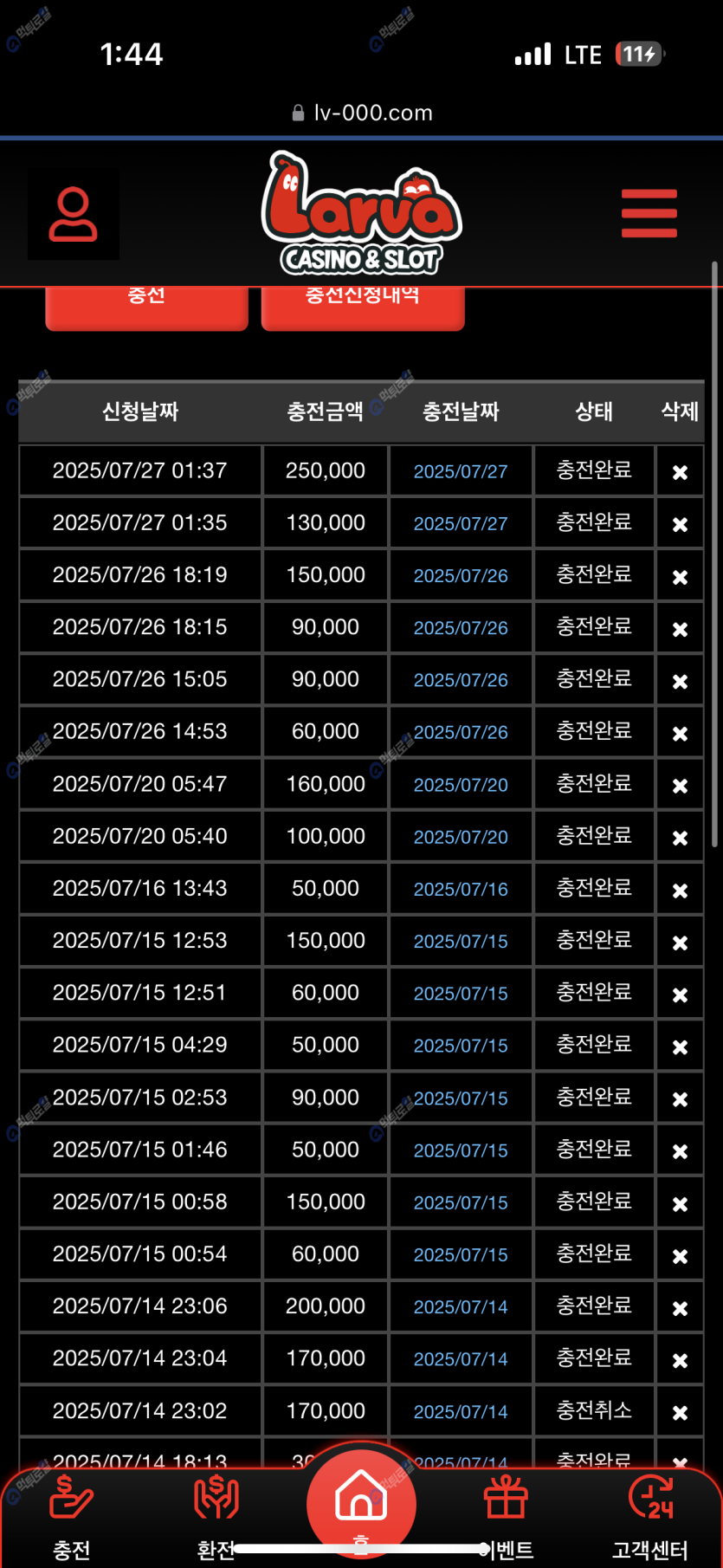The width and height of the screenshot is (723, 1568).
Task: Remove the 2025/07/20 05:47 entry
Action: tap(681, 786)
